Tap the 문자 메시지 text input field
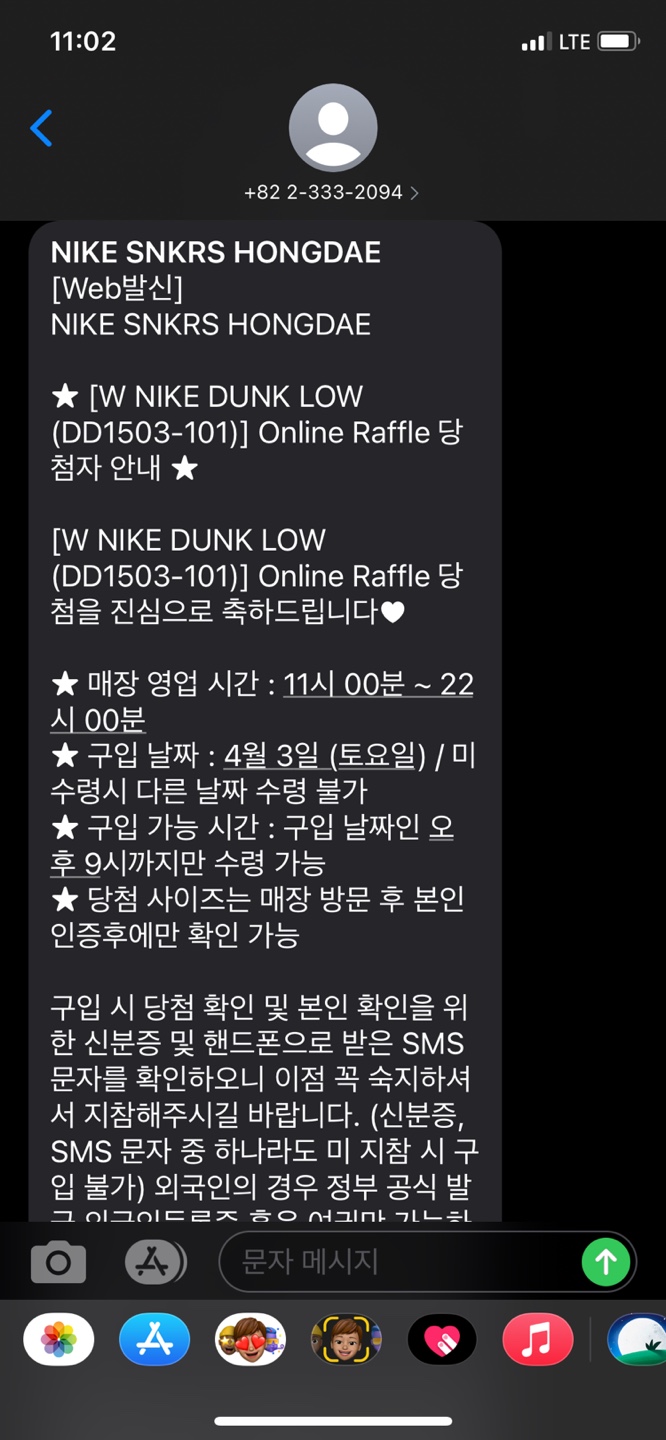This screenshot has width=666, height=1440. [x=400, y=1262]
